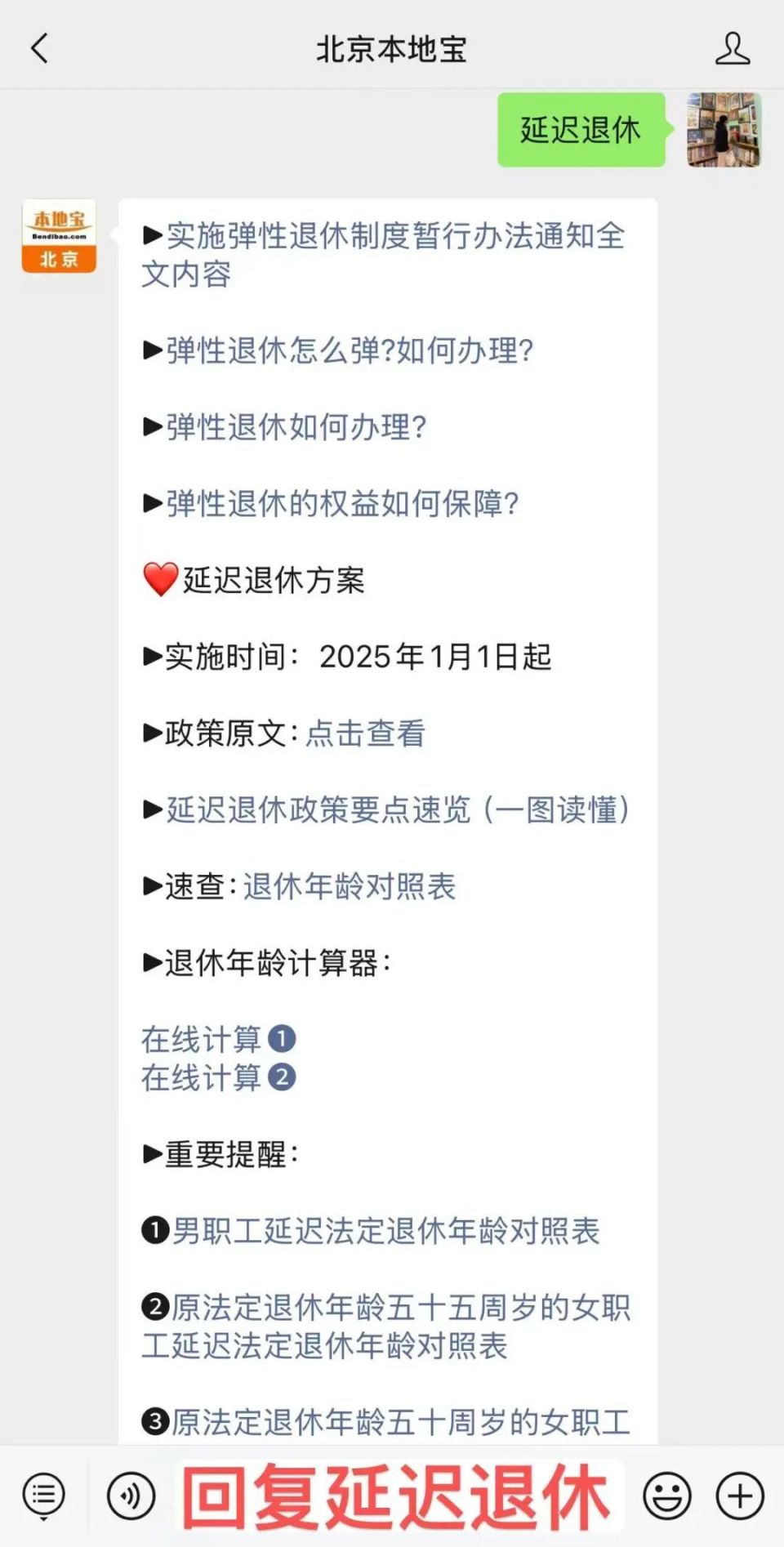Tap the green 延迟退休 sent message bubble

[581, 131]
